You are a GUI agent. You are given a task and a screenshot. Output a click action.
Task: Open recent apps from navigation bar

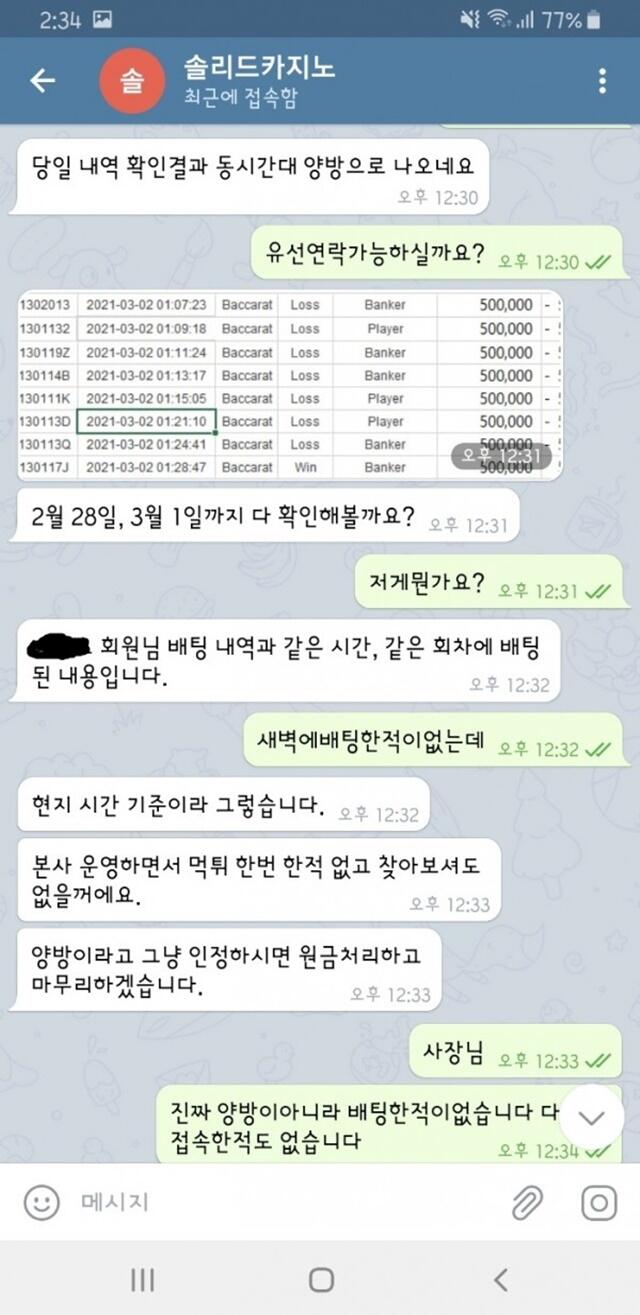[143, 1279]
